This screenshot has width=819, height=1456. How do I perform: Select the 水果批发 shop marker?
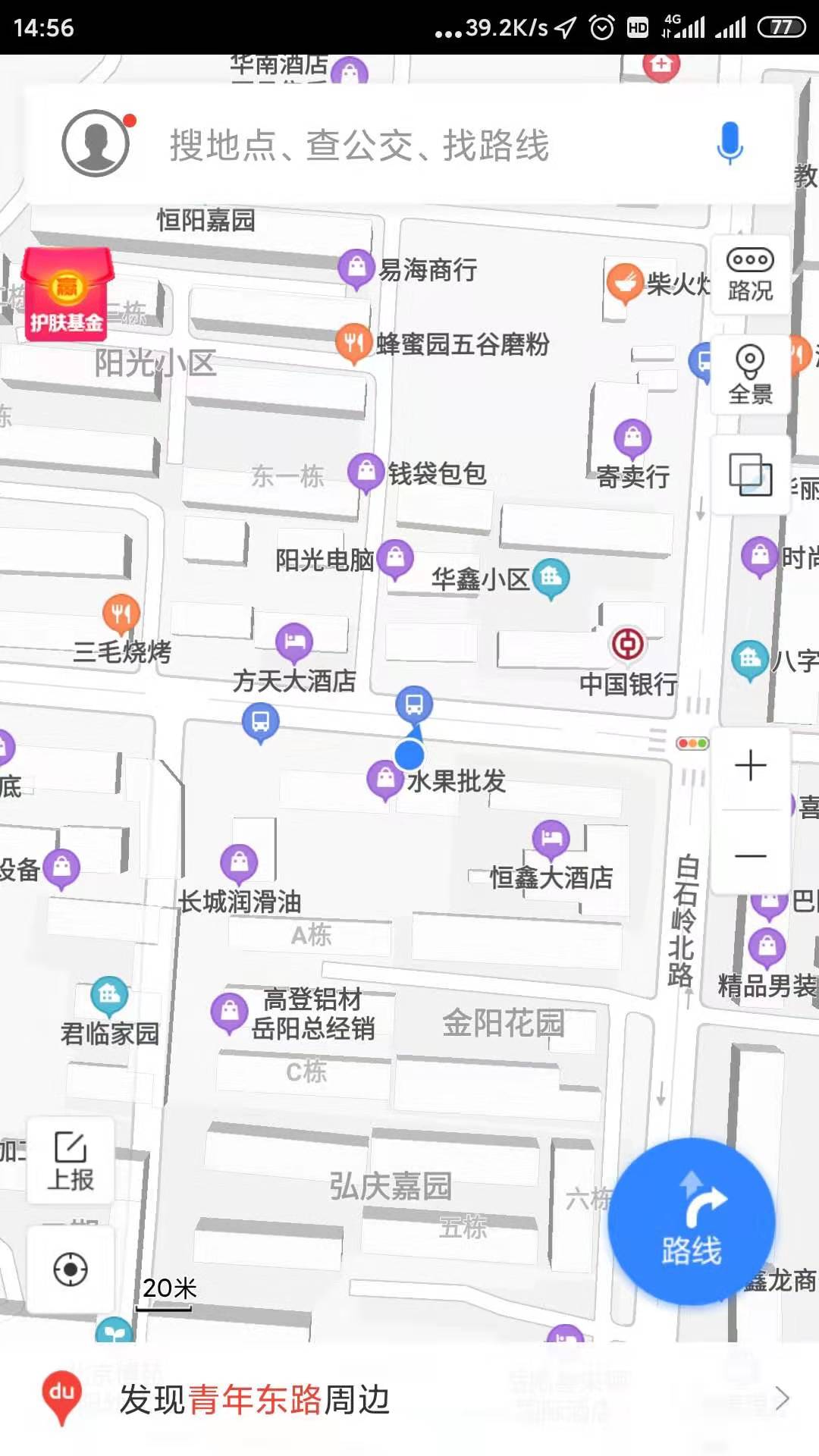tap(385, 780)
